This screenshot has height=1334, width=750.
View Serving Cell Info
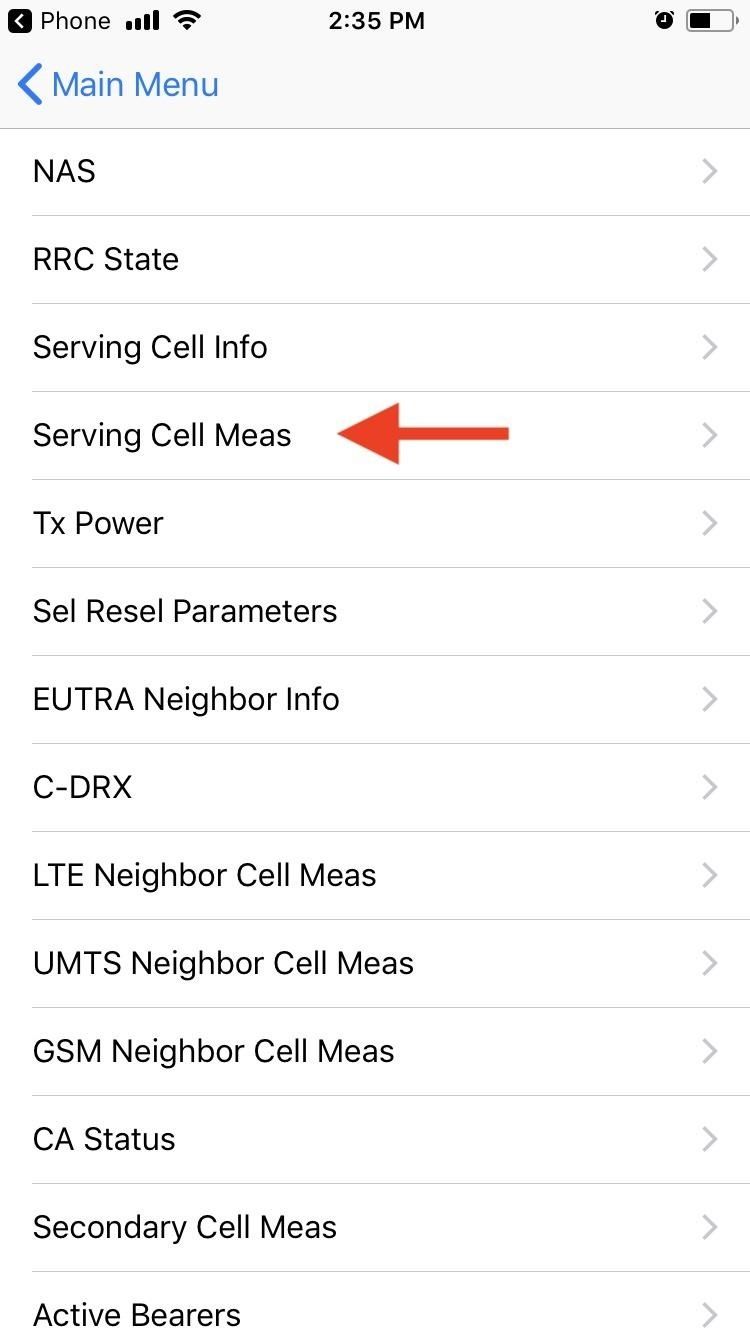pyautogui.click(x=375, y=347)
